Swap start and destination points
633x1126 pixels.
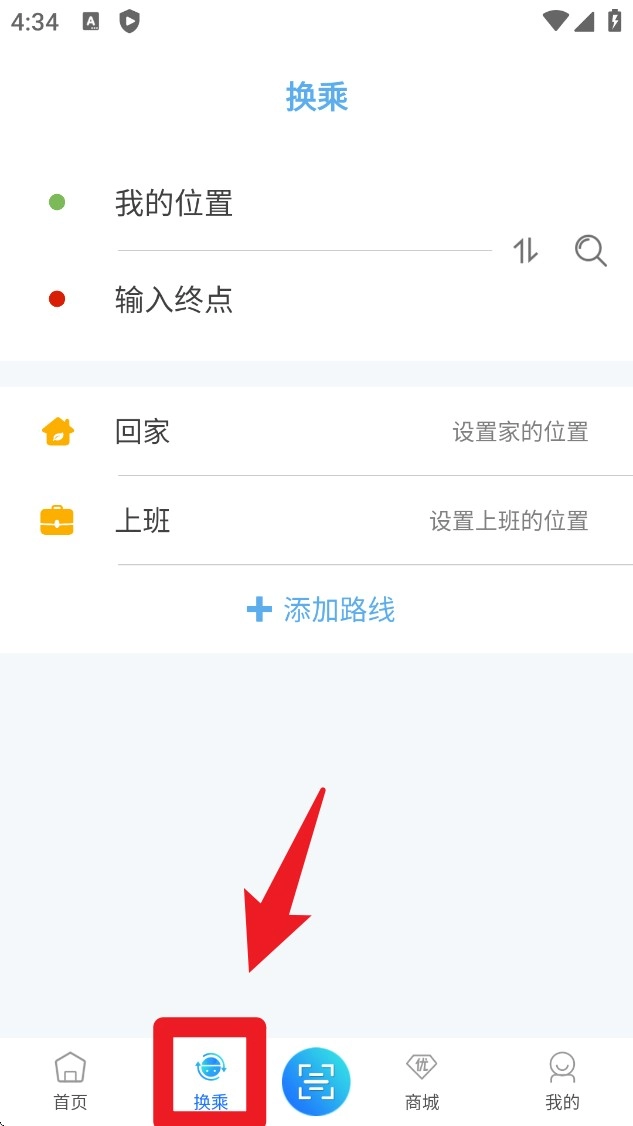click(526, 251)
